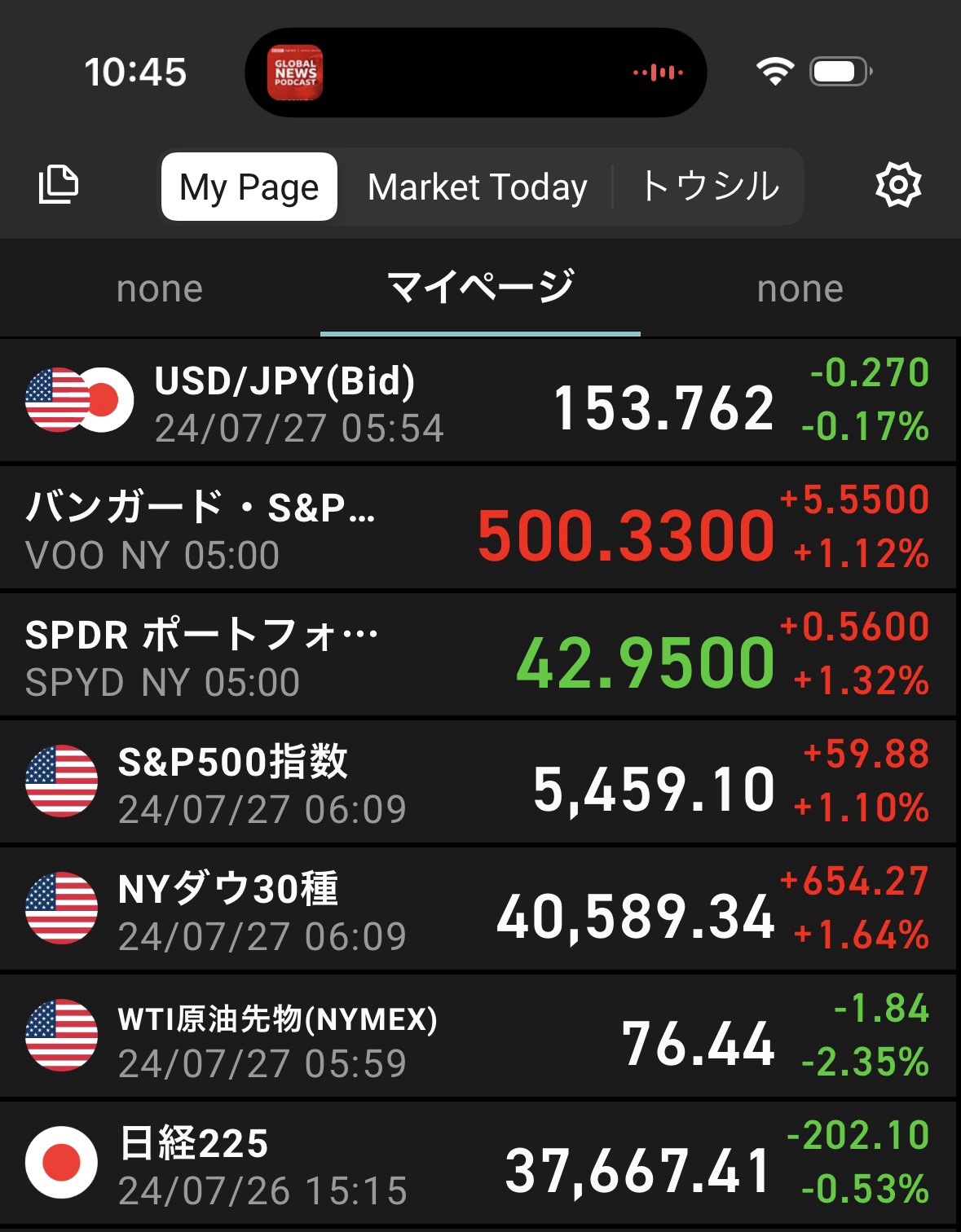This screenshot has height=1232, width=961.
Task: Open the pages copy icon
Action: (x=59, y=184)
